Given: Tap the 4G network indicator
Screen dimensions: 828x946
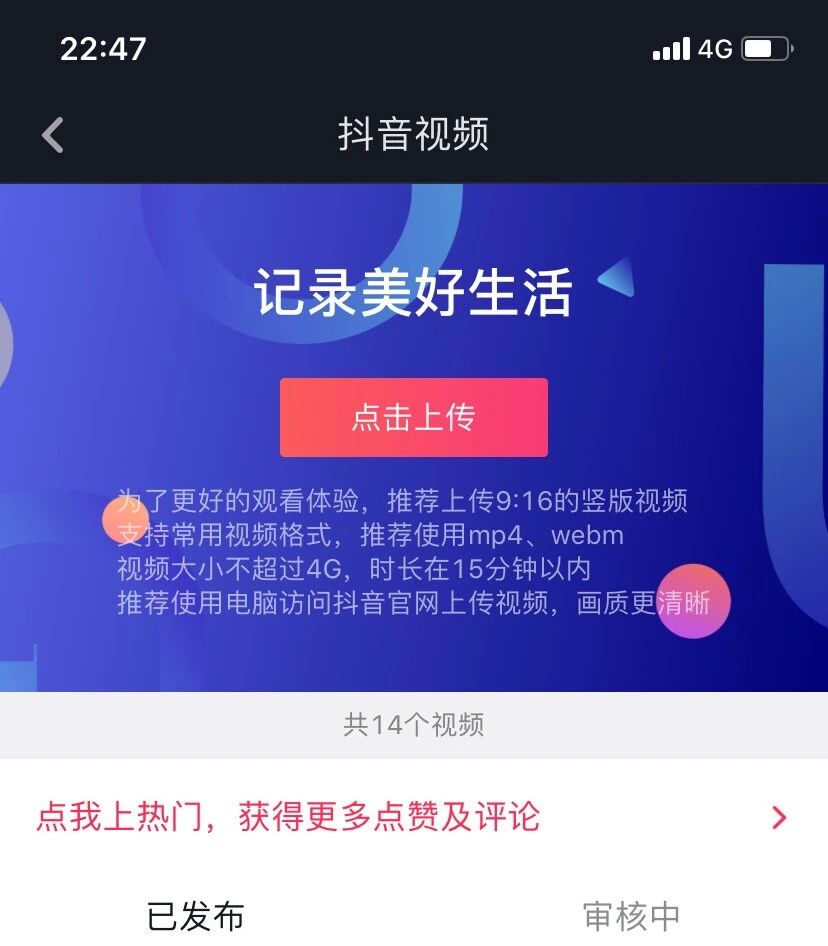Looking at the screenshot, I should (x=714, y=46).
